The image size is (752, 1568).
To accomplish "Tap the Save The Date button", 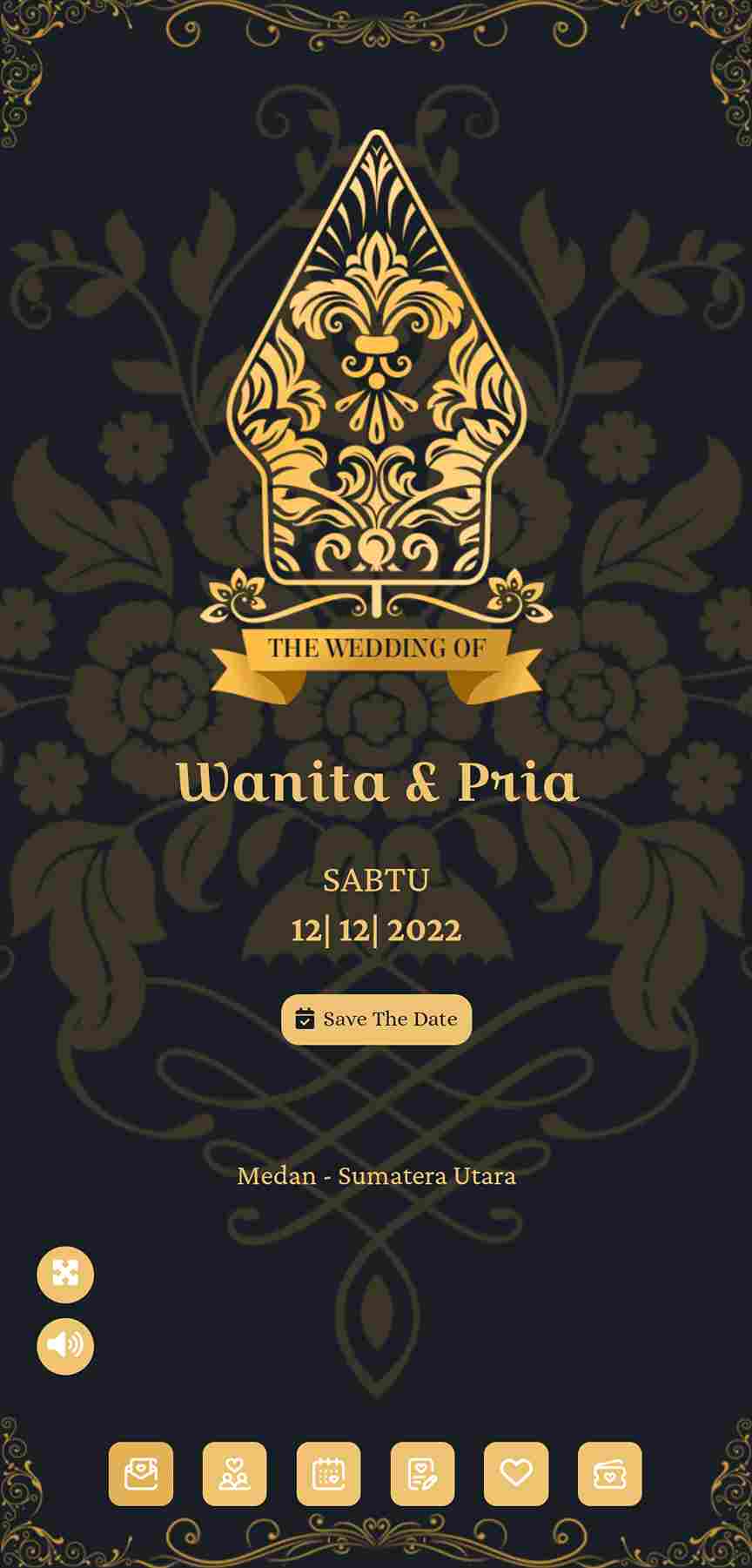I will tap(376, 1019).
